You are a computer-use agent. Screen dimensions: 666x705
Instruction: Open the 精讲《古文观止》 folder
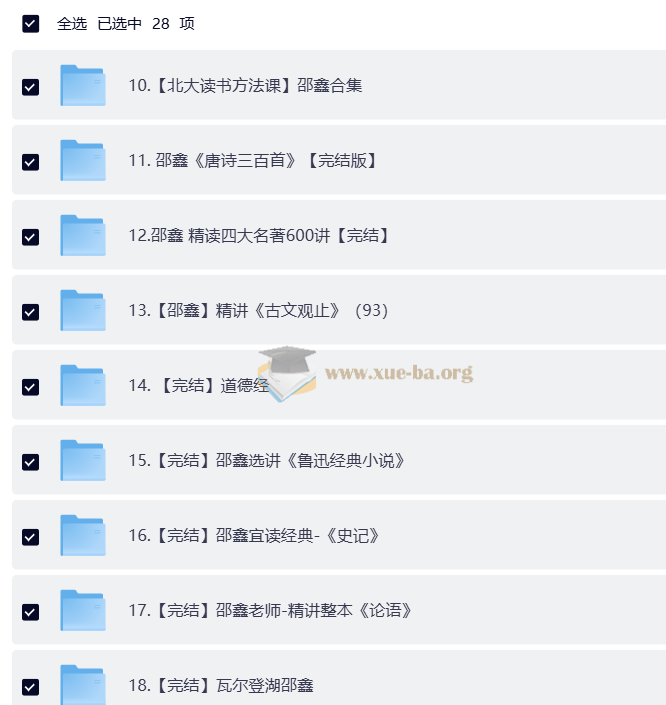pyautogui.click(x=258, y=311)
